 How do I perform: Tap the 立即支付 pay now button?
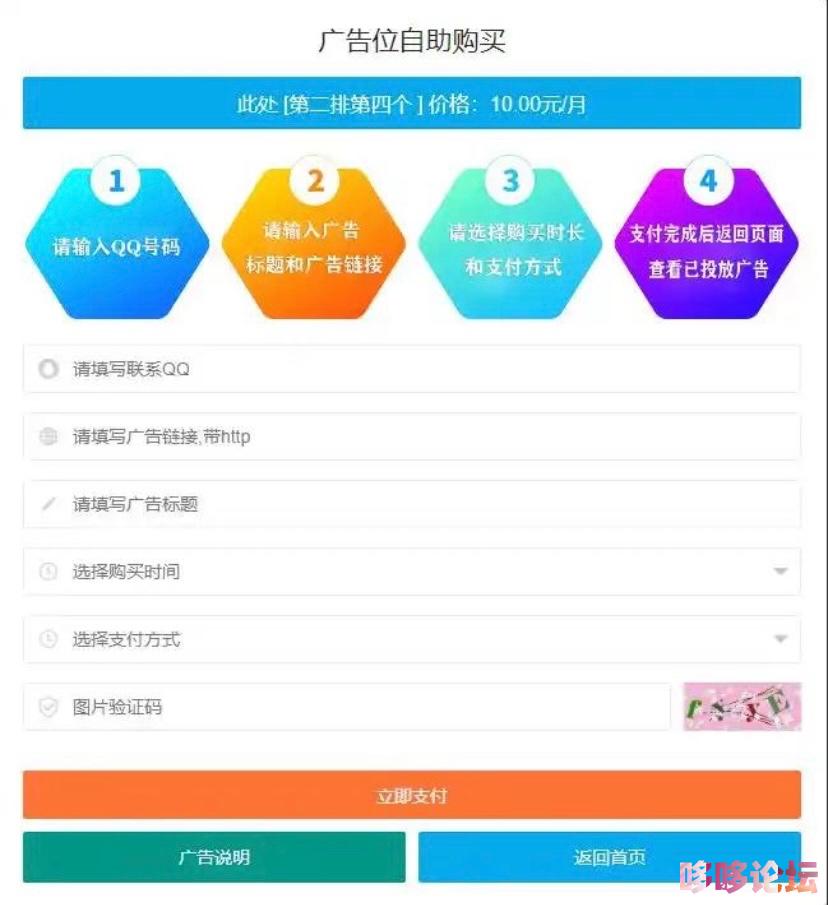(411, 796)
